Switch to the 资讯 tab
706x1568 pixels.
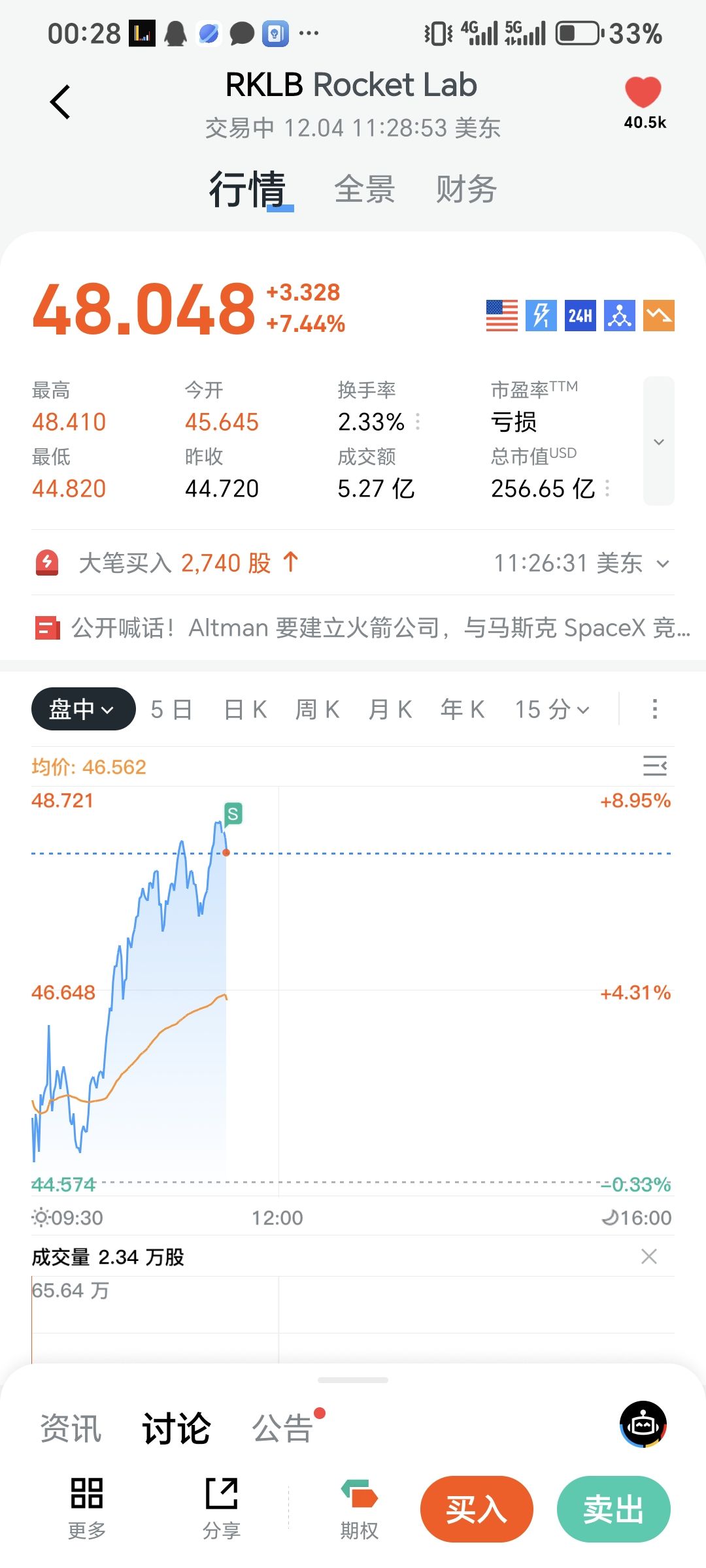pyautogui.click(x=71, y=1428)
